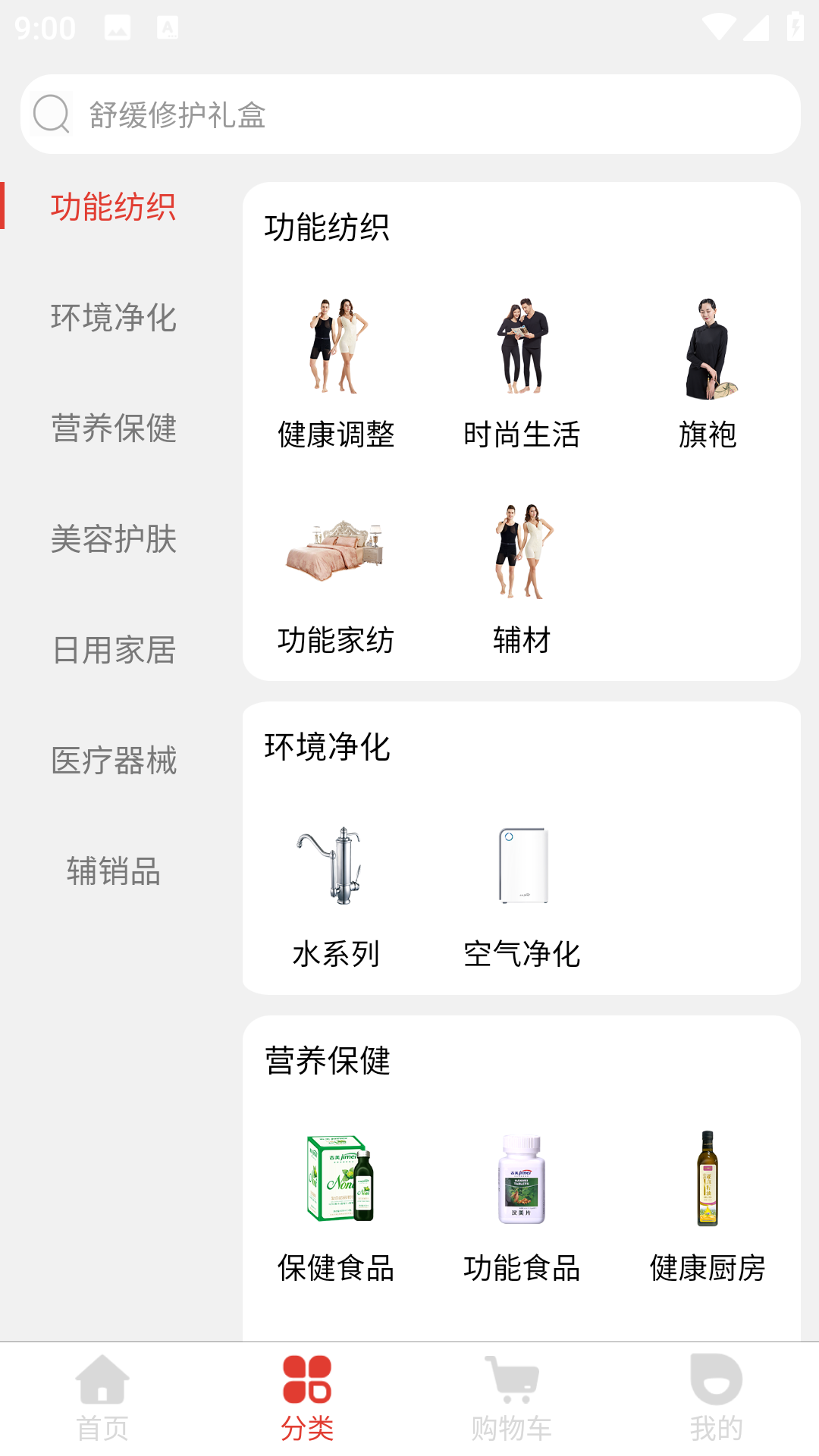The width and height of the screenshot is (819, 1456).
Task: Tap the 辅销品 sidebar entry
Action: click(114, 872)
